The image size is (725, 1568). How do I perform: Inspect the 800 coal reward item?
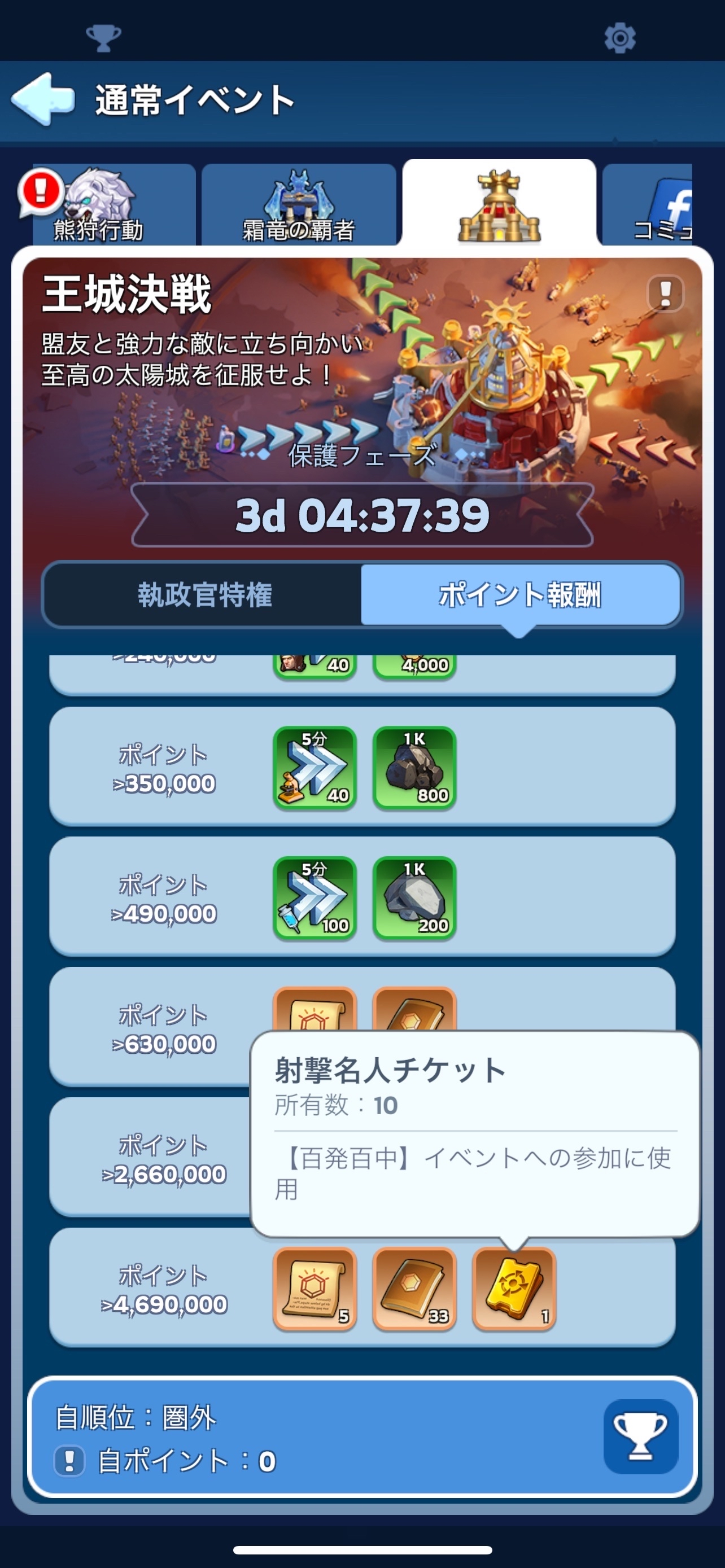coord(414,768)
